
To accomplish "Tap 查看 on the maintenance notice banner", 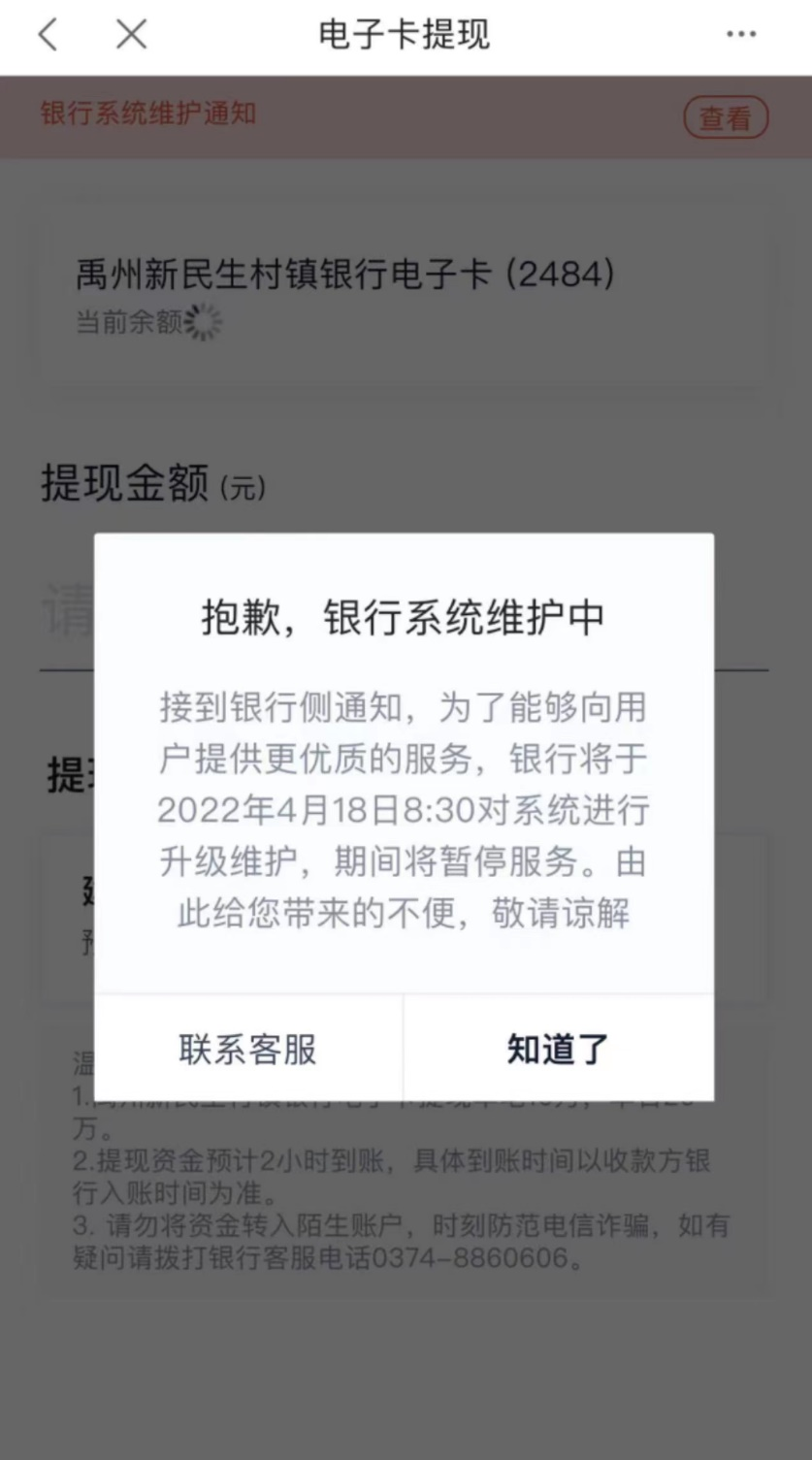I will [726, 117].
